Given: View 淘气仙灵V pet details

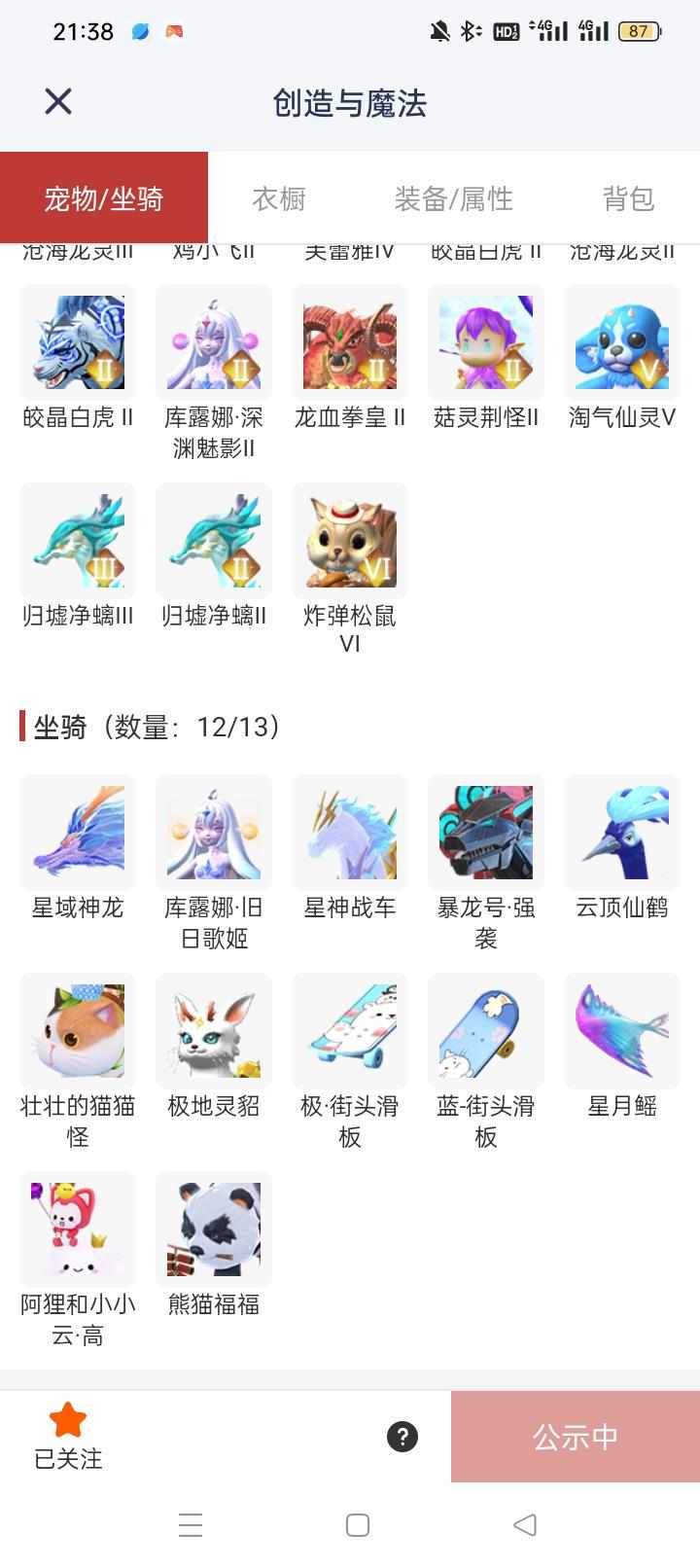Looking at the screenshot, I should click(x=622, y=342).
